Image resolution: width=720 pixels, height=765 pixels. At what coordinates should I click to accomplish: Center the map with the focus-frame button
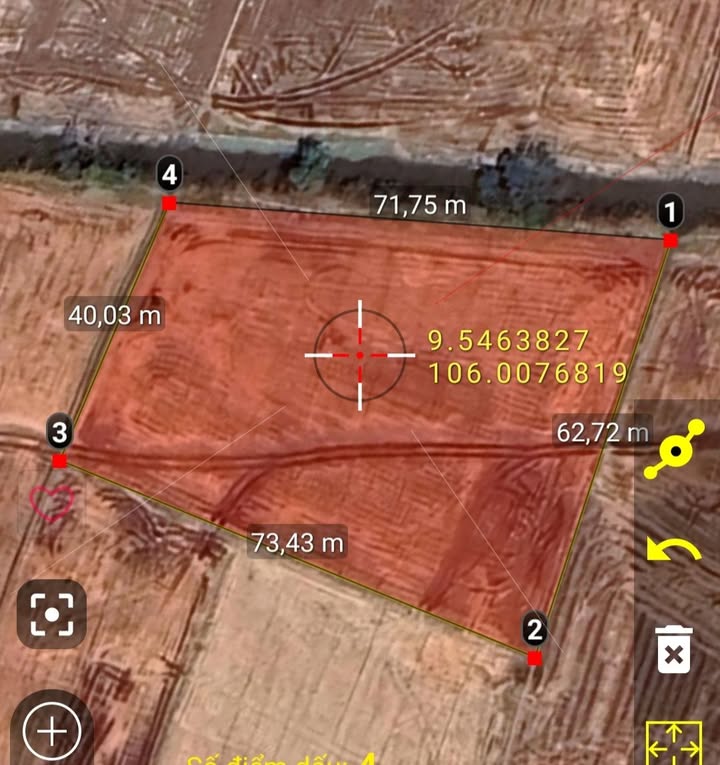point(51,614)
